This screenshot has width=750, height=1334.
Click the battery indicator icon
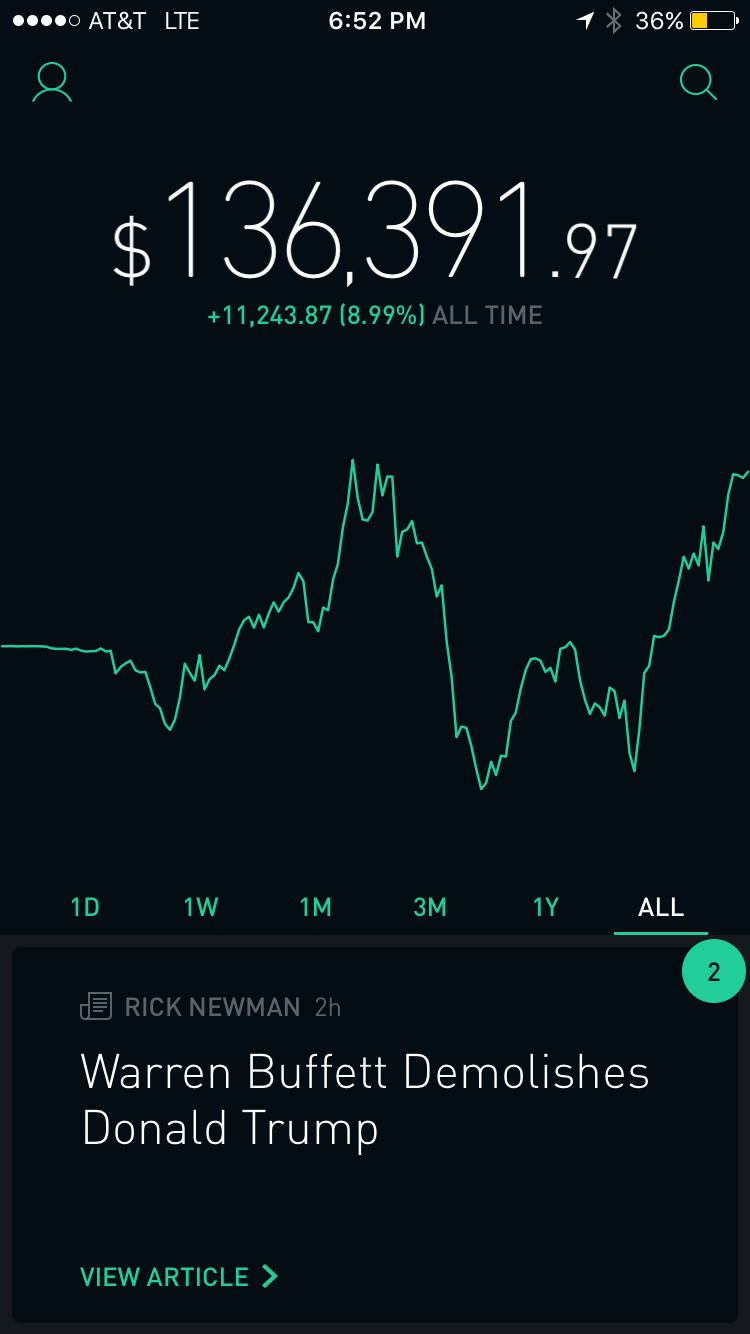[x=712, y=18]
